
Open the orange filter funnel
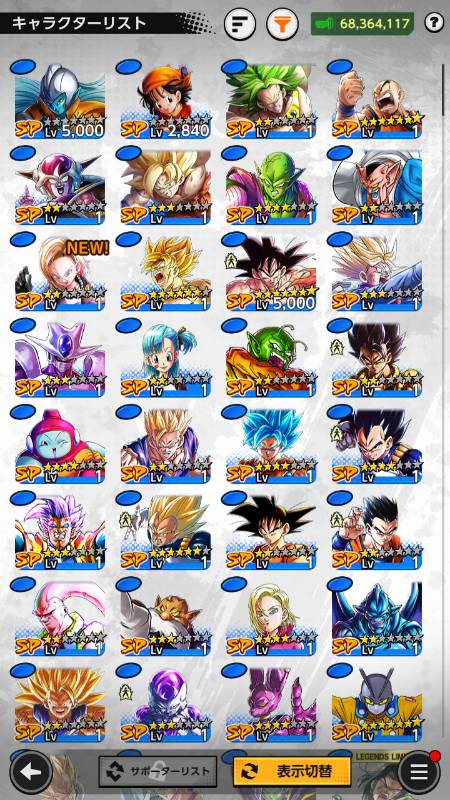[283, 23]
